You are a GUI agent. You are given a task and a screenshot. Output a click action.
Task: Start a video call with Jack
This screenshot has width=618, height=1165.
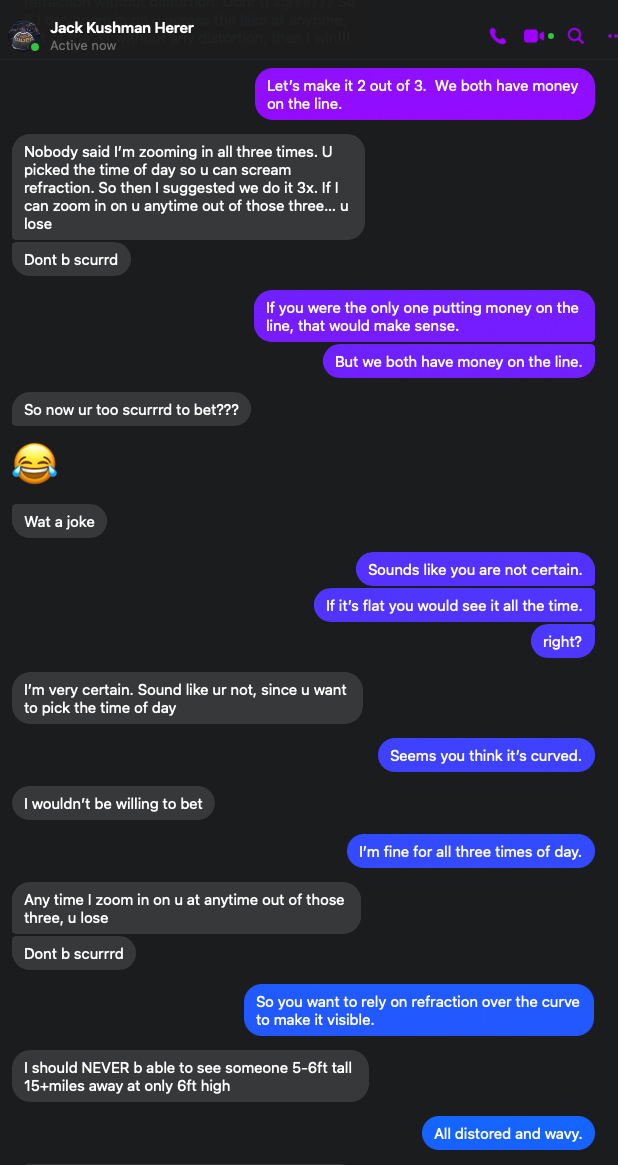(x=534, y=36)
